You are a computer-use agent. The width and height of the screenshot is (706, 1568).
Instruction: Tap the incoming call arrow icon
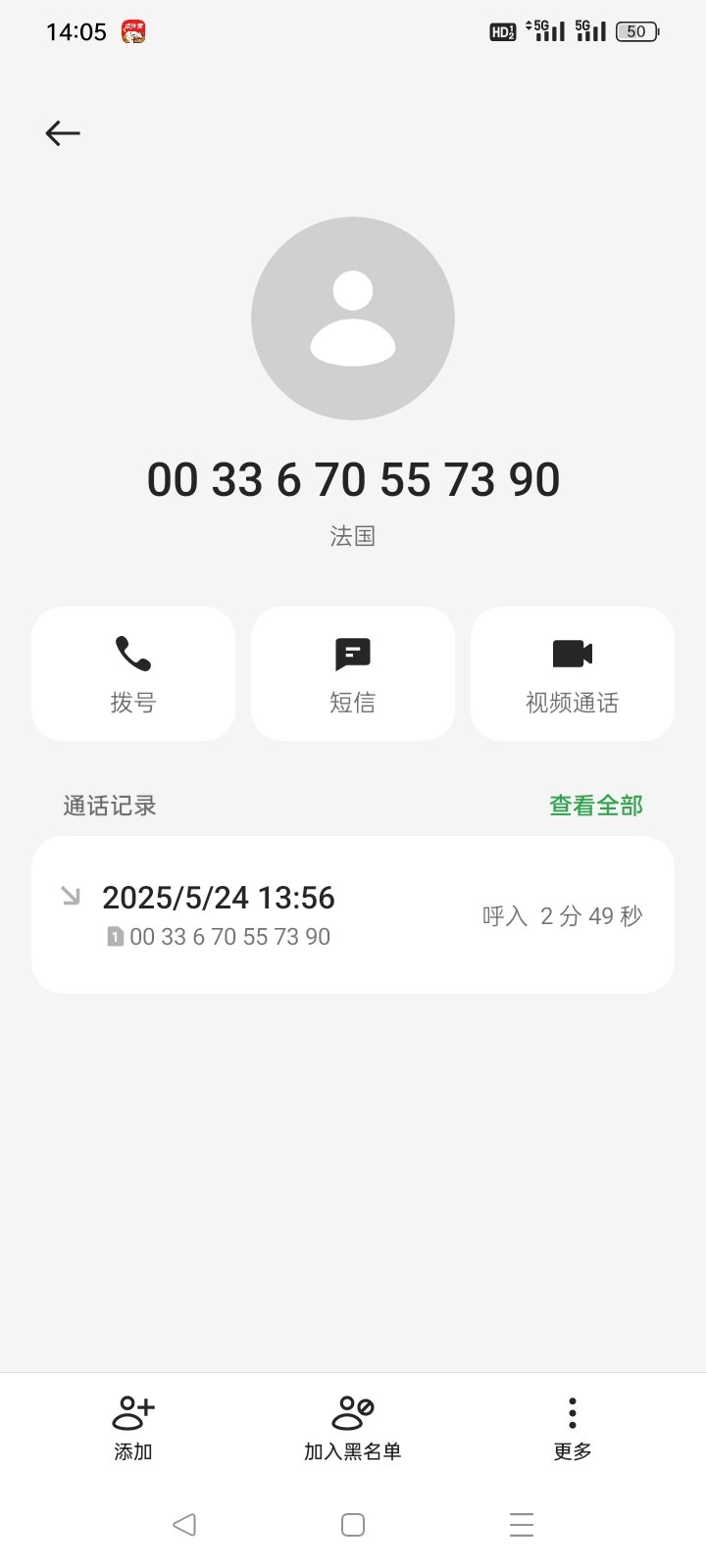coord(69,895)
